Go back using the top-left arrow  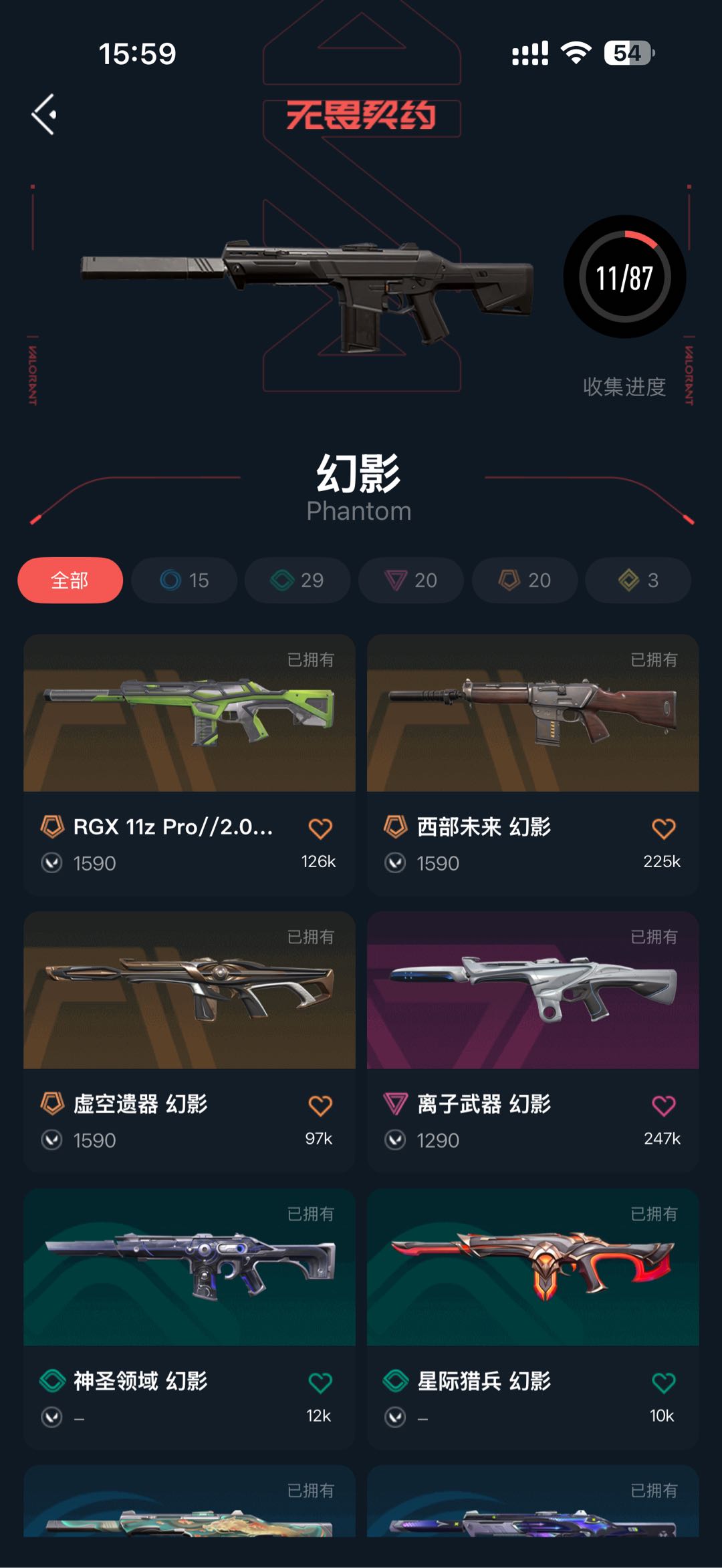(x=44, y=114)
